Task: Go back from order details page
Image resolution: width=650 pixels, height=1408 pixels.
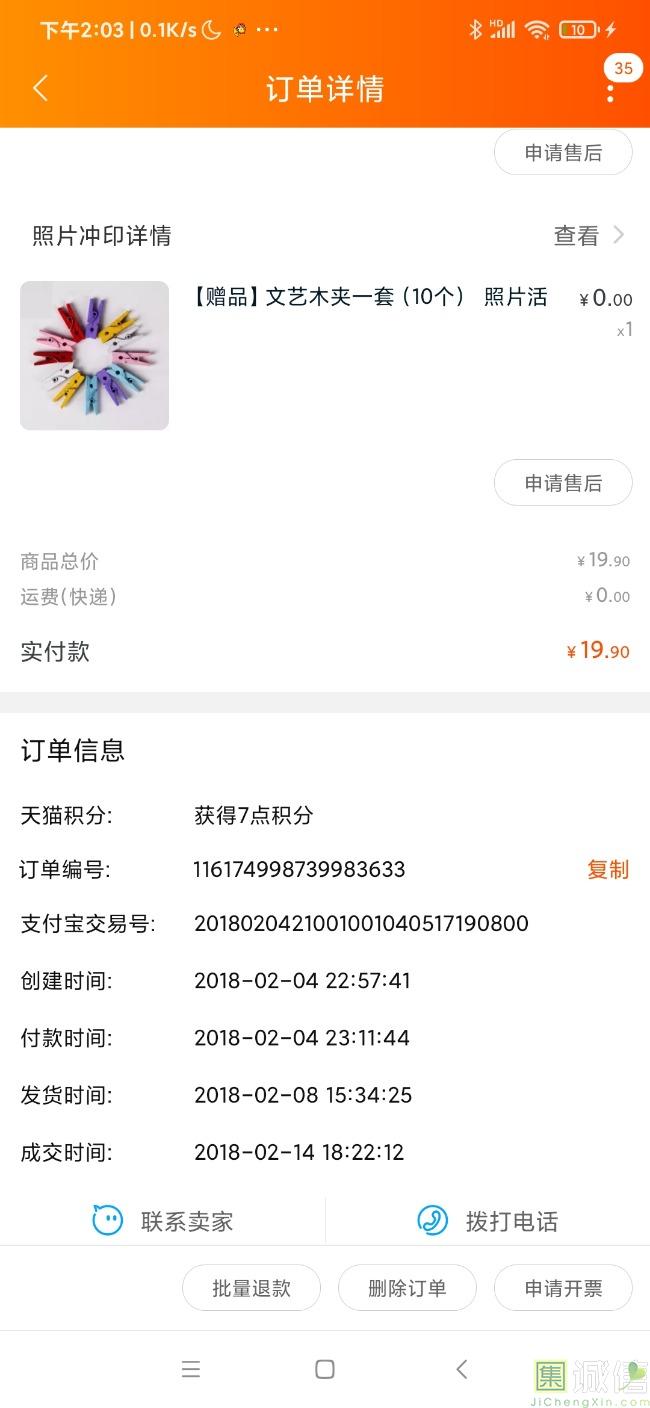Action: [40, 88]
